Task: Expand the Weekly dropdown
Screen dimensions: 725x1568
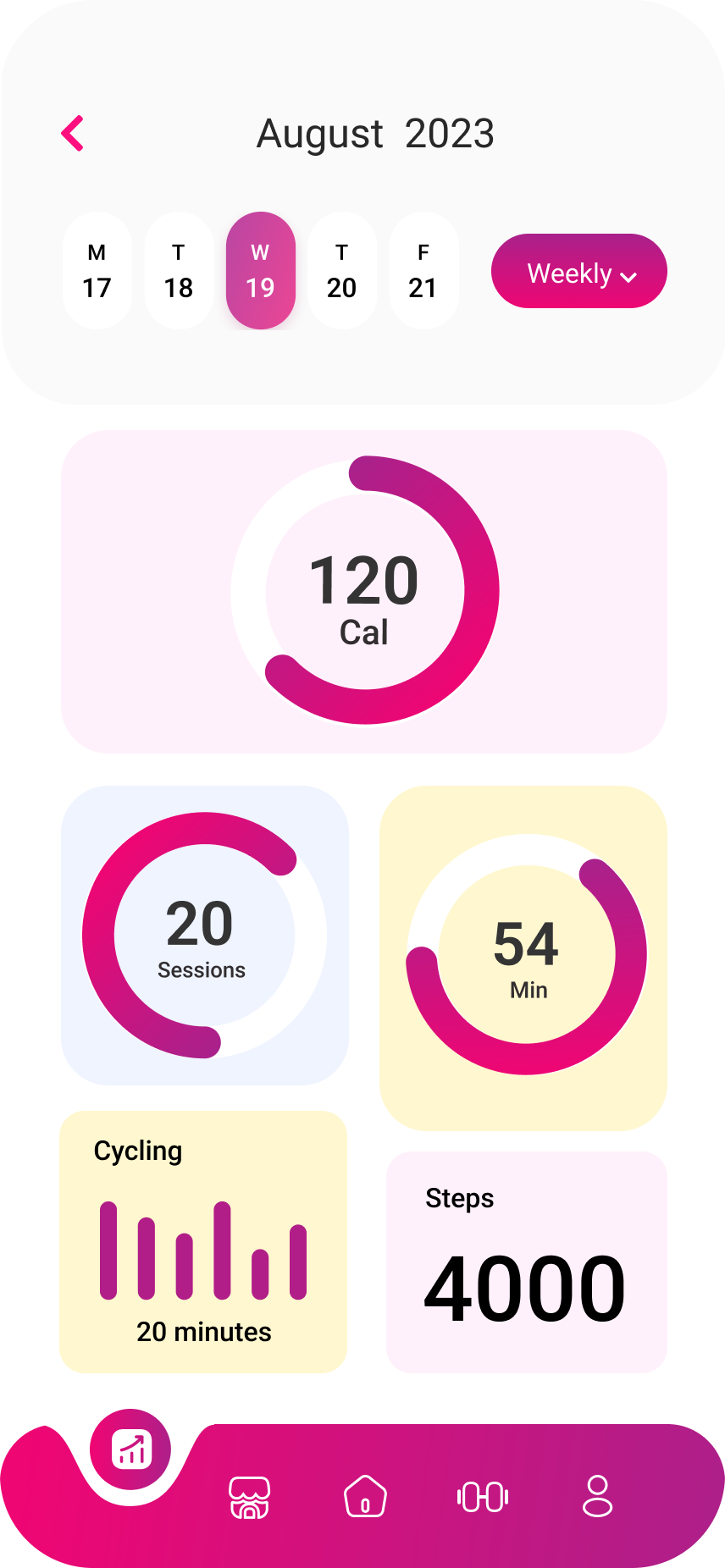Action: click(x=579, y=272)
